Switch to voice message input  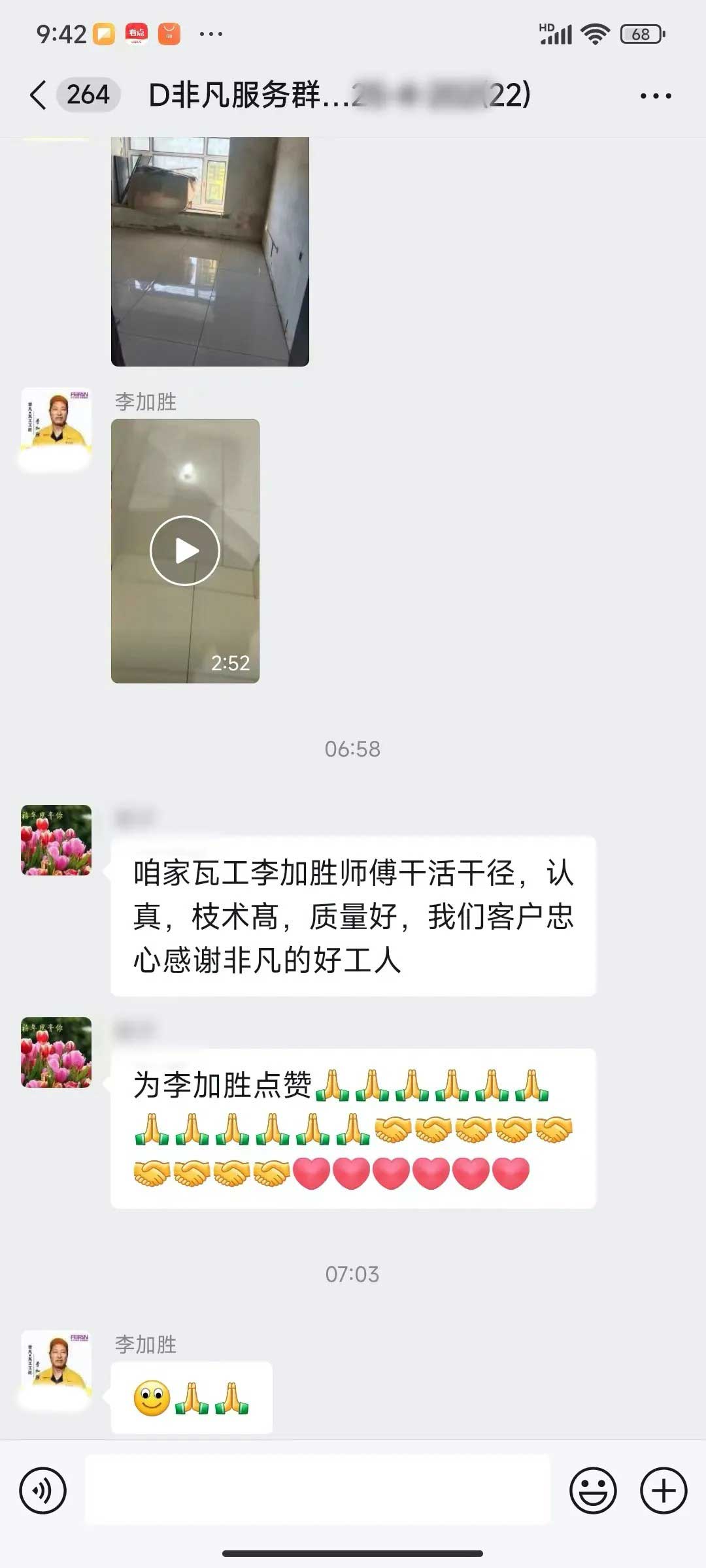tap(43, 1490)
